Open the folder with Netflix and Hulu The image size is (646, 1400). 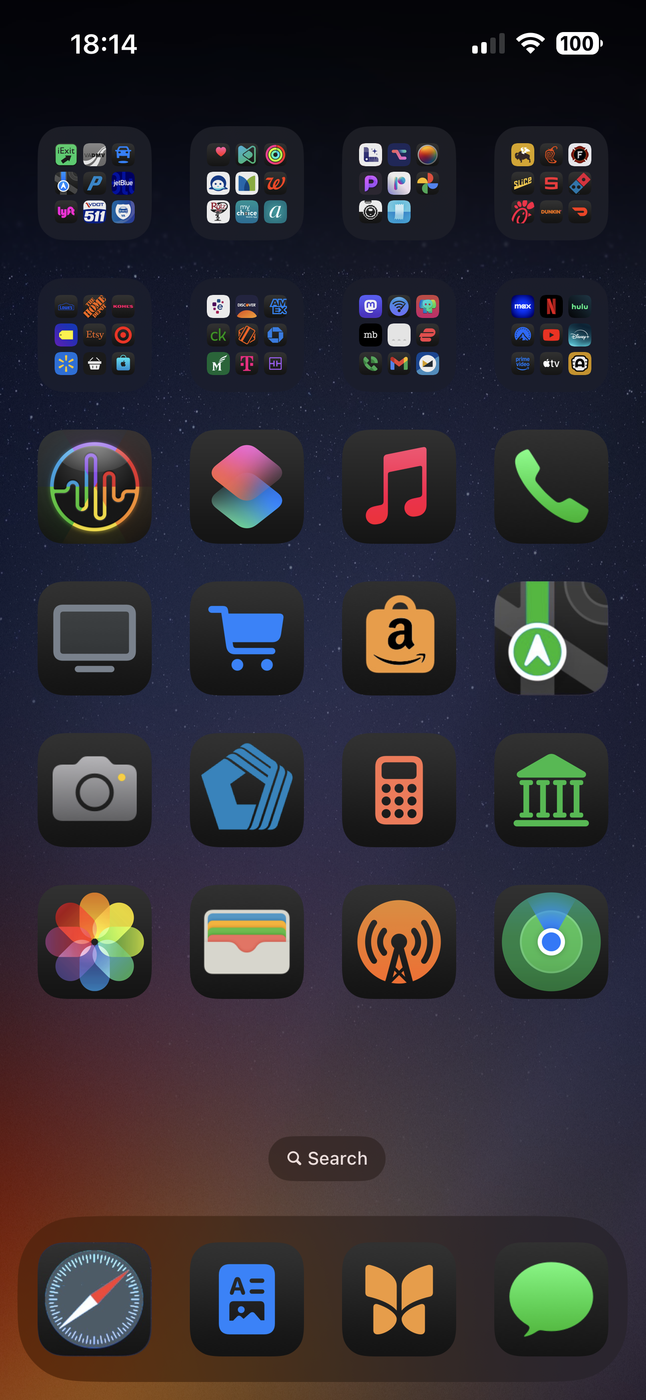tap(551, 335)
